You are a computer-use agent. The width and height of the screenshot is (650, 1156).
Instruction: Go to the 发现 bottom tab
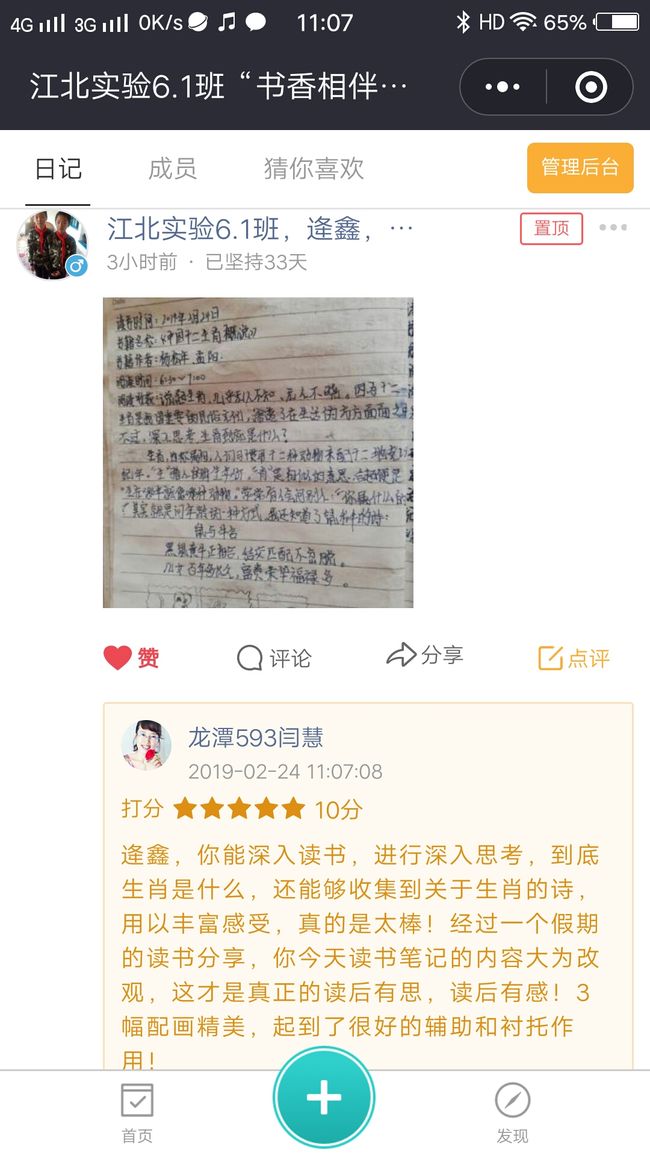tap(512, 1113)
